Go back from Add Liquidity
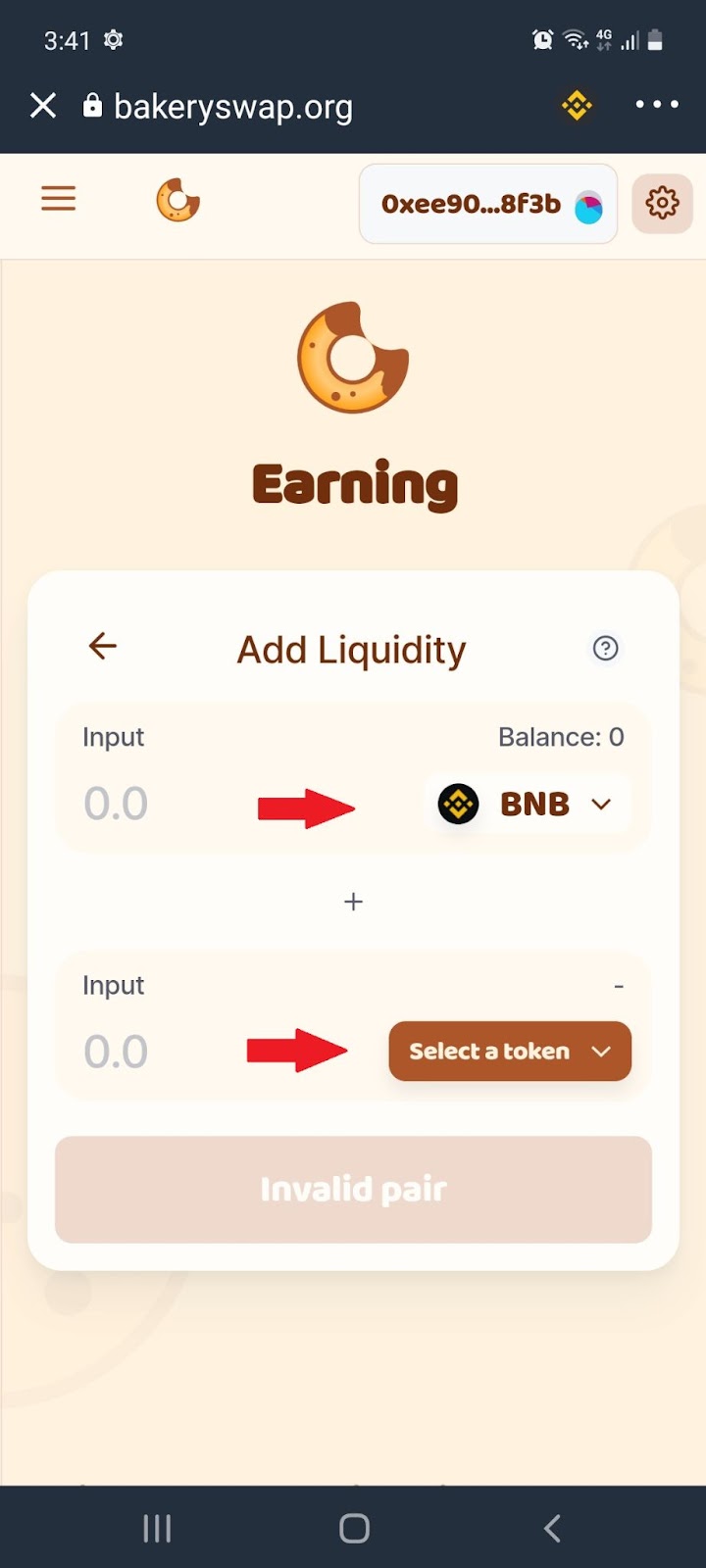This screenshot has height=1568, width=706. [x=103, y=646]
